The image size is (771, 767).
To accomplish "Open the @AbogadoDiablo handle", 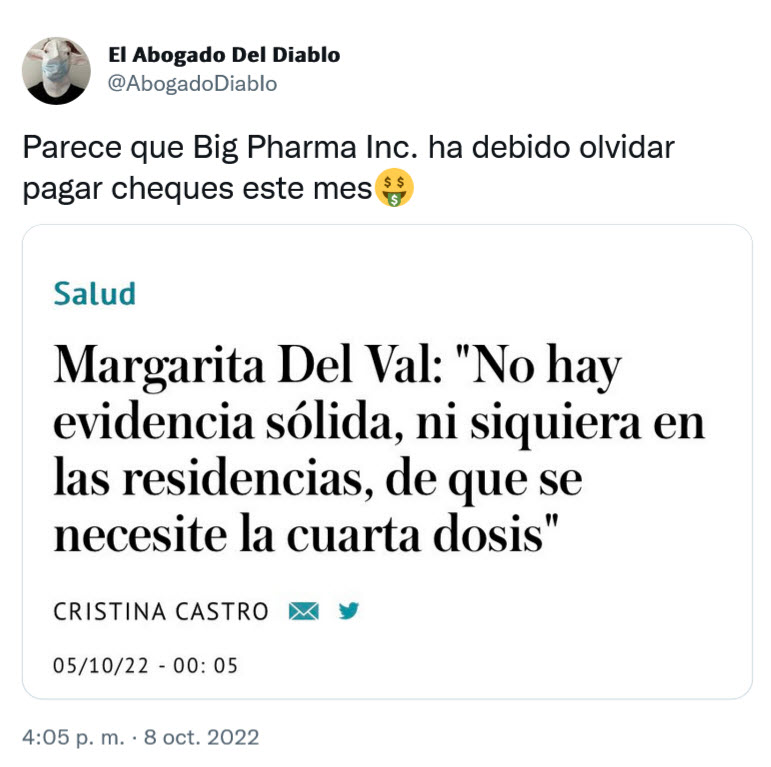I will point(192,84).
